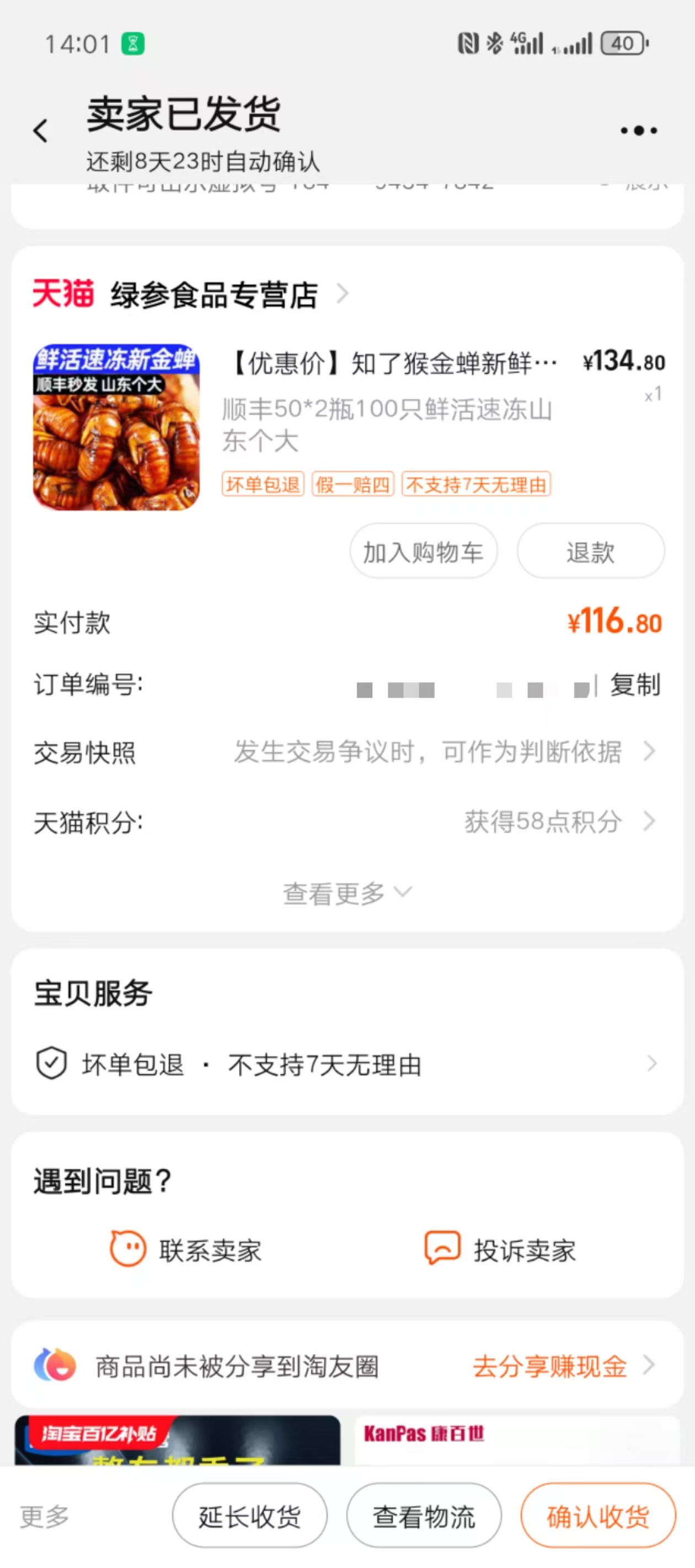Viewport: 695px width, 1568px height.
Task: Contact the seller via 联系卖家
Action: pyautogui.click(x=186, y=1249)
